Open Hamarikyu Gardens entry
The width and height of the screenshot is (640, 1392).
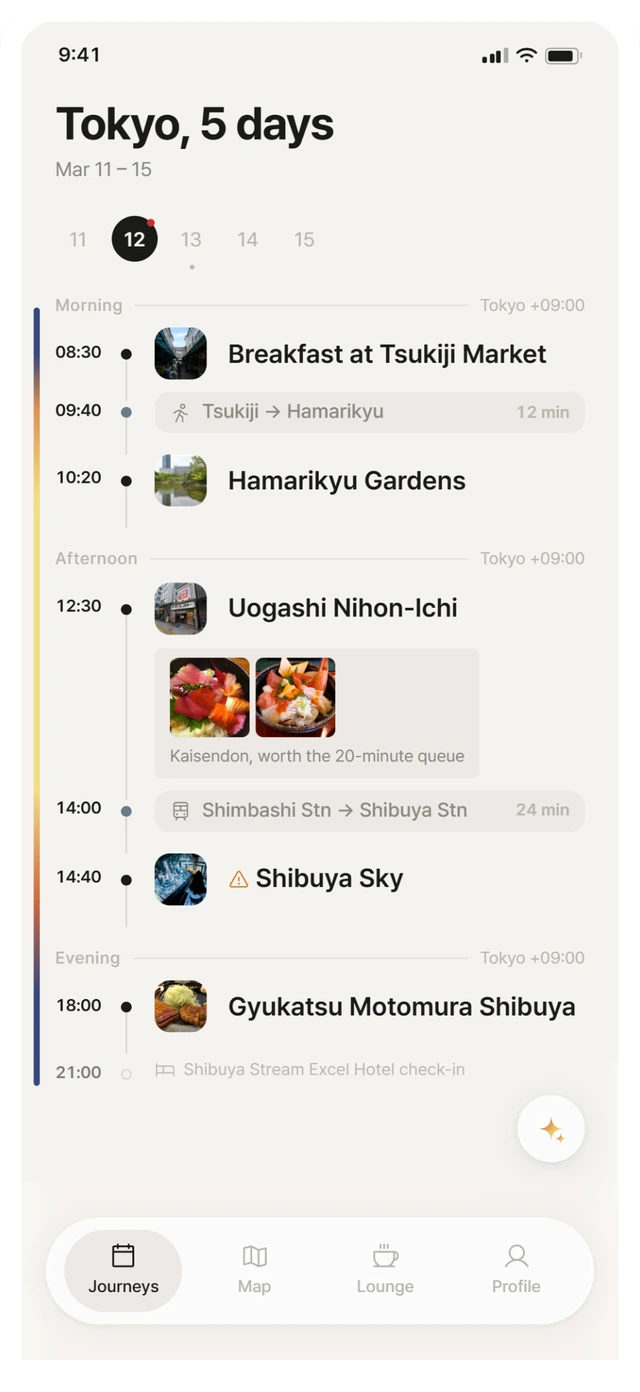(369, 481)
